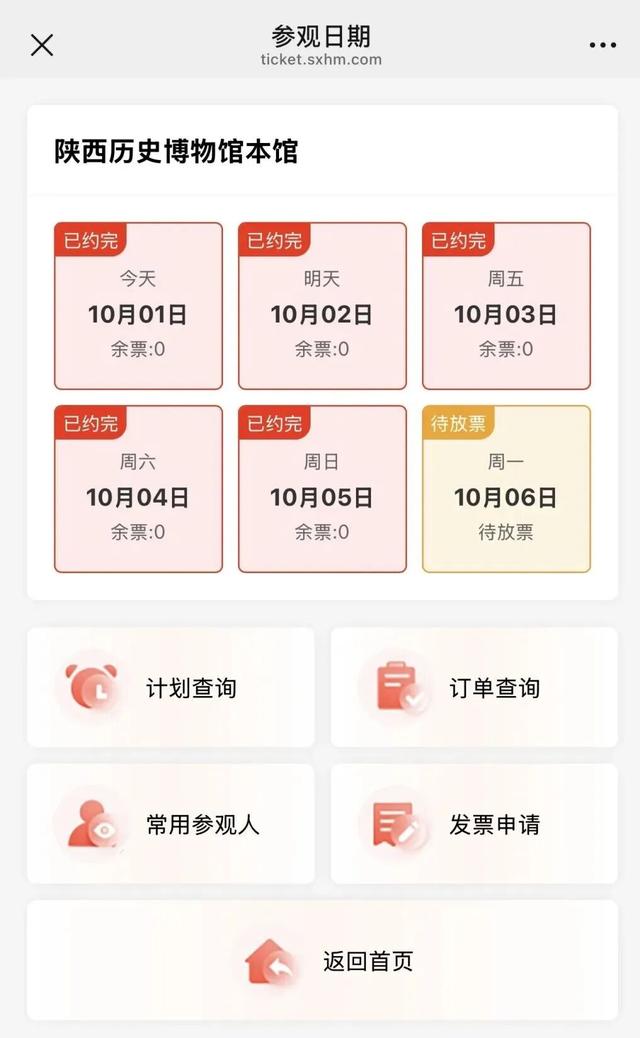The image size is (640, 1038).
Task: Close the ticket booking page
Action: coord(42,45)
